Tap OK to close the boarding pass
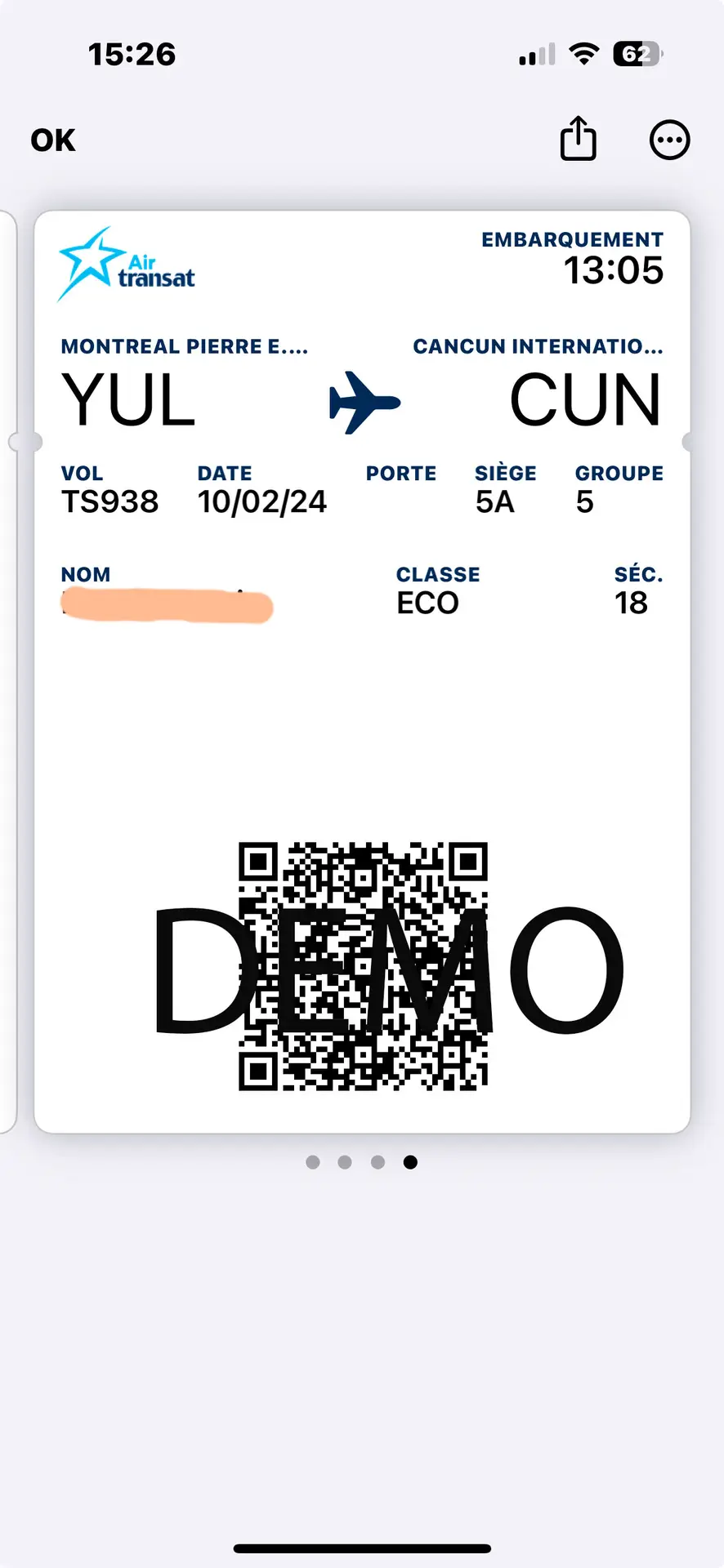This screenshot has width=724, height=1568. click(53, 140)
